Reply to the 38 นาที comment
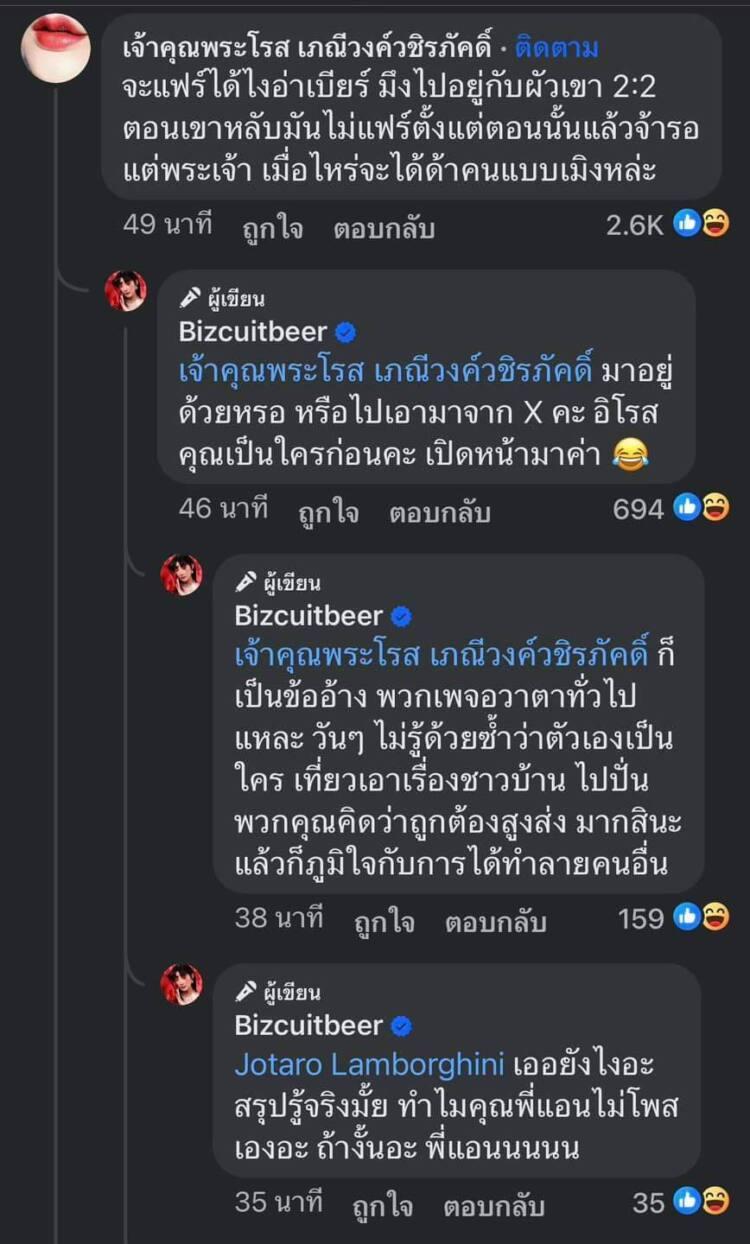 pos(496,921)
